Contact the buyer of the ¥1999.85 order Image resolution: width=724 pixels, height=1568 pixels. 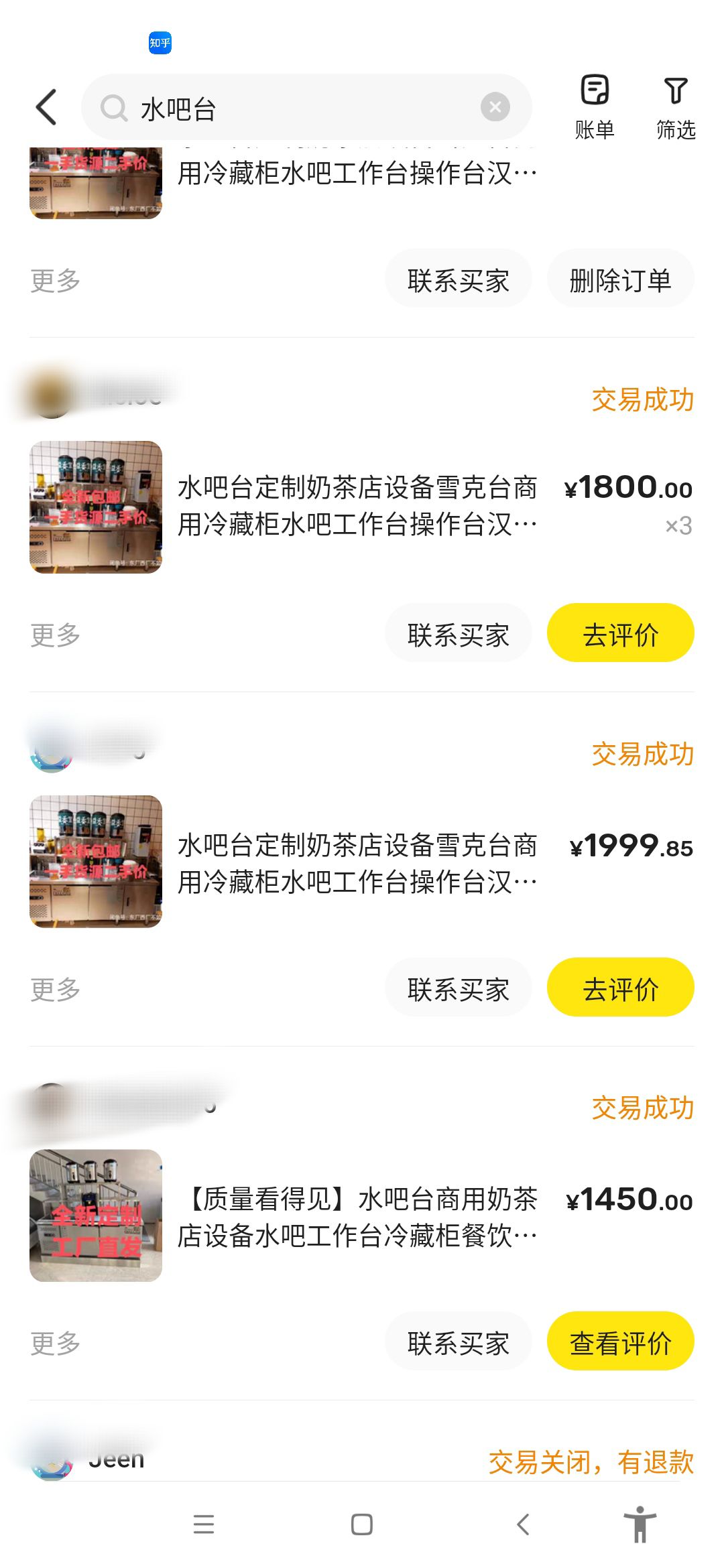click(x=458, y=988)
